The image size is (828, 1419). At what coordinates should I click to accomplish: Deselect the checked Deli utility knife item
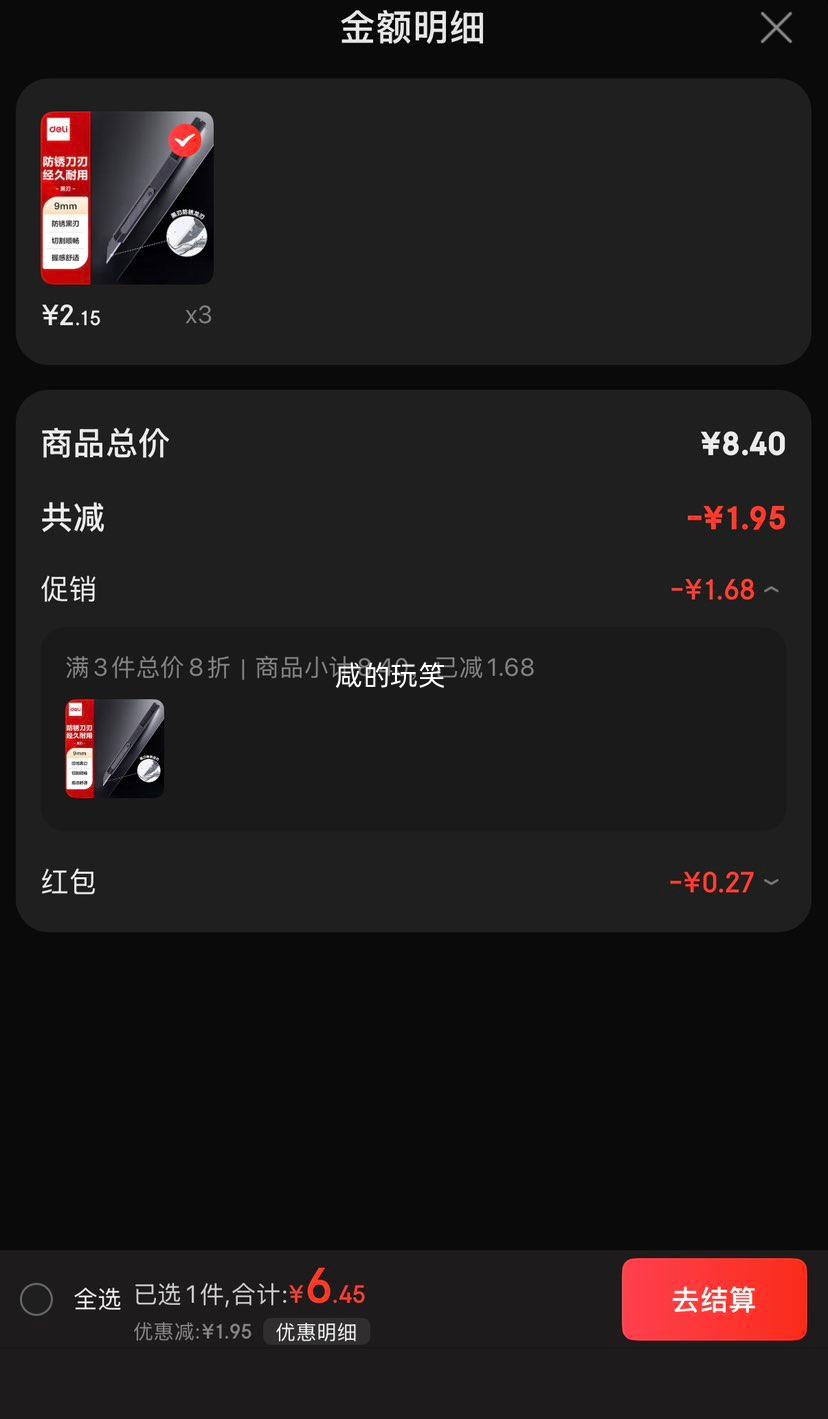pyautogui.click(x=184, y=140)
